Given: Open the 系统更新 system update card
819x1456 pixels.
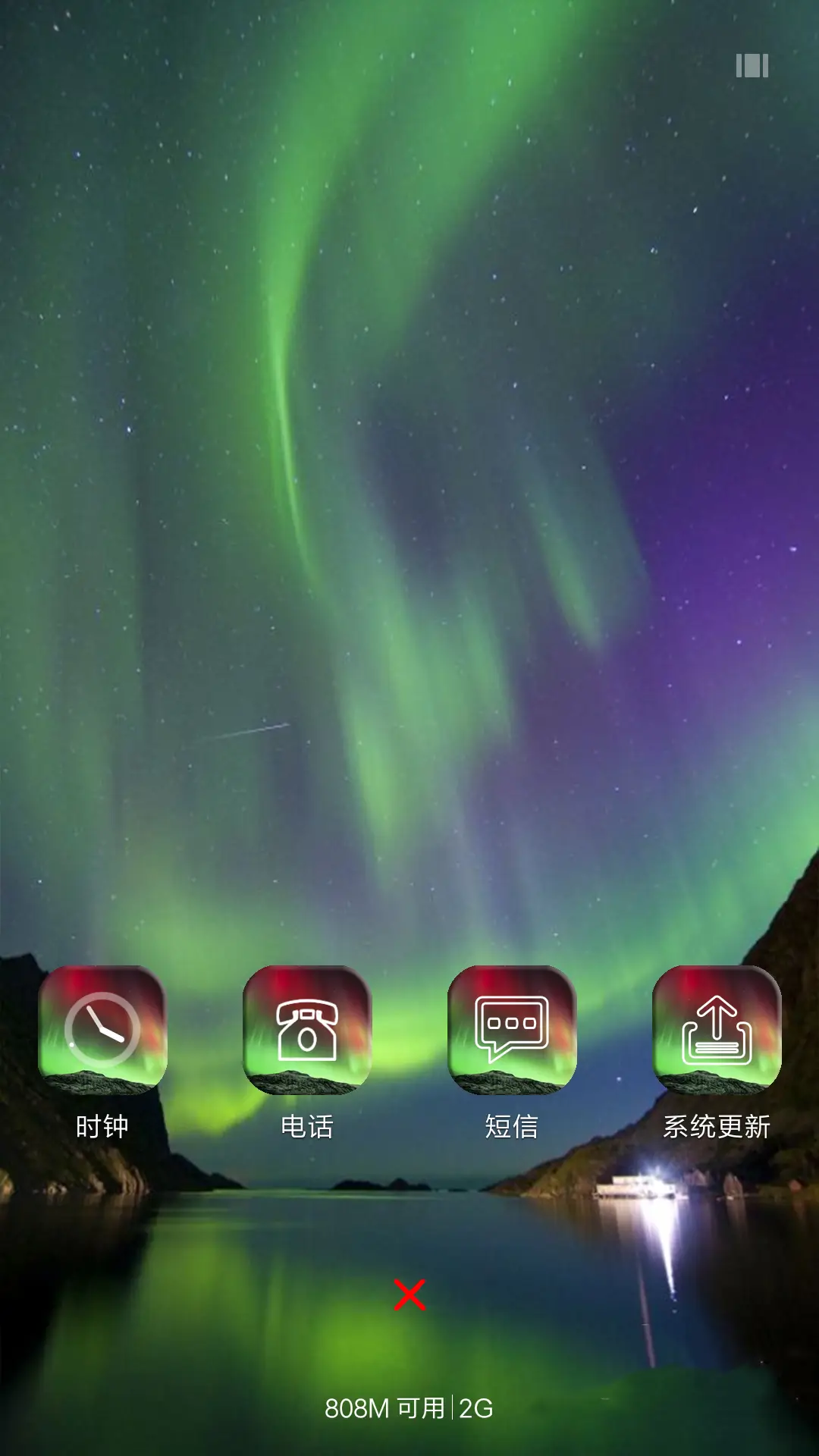Looking at the screenshot, I should tap(717, 1030).
